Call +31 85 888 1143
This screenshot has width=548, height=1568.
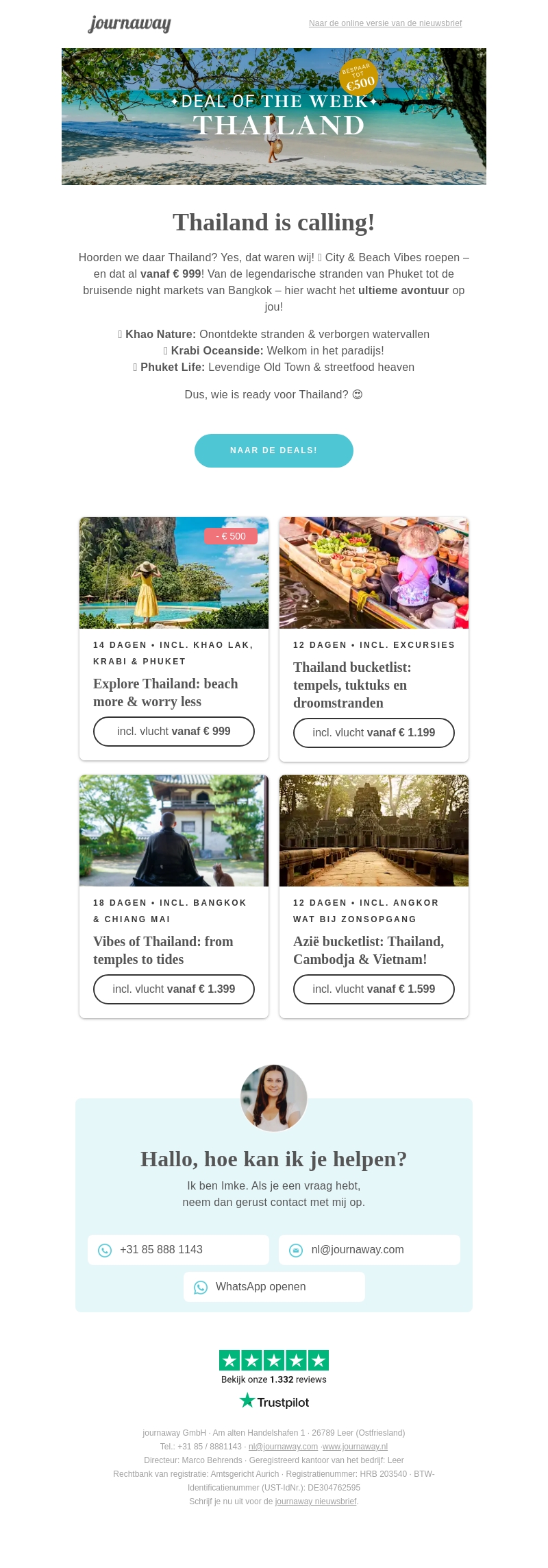(178, 1250)
